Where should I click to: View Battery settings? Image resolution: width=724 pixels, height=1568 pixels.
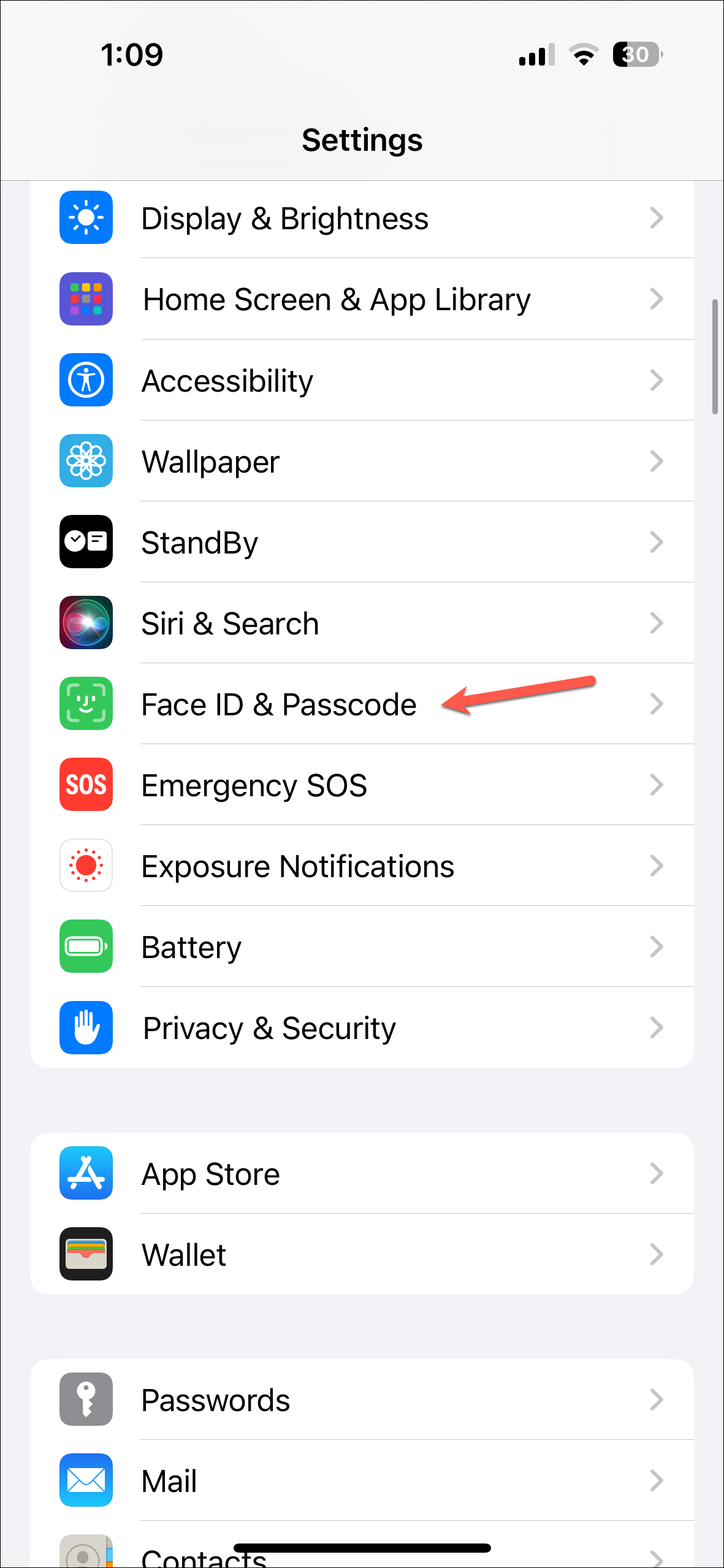tap(362, 946)
